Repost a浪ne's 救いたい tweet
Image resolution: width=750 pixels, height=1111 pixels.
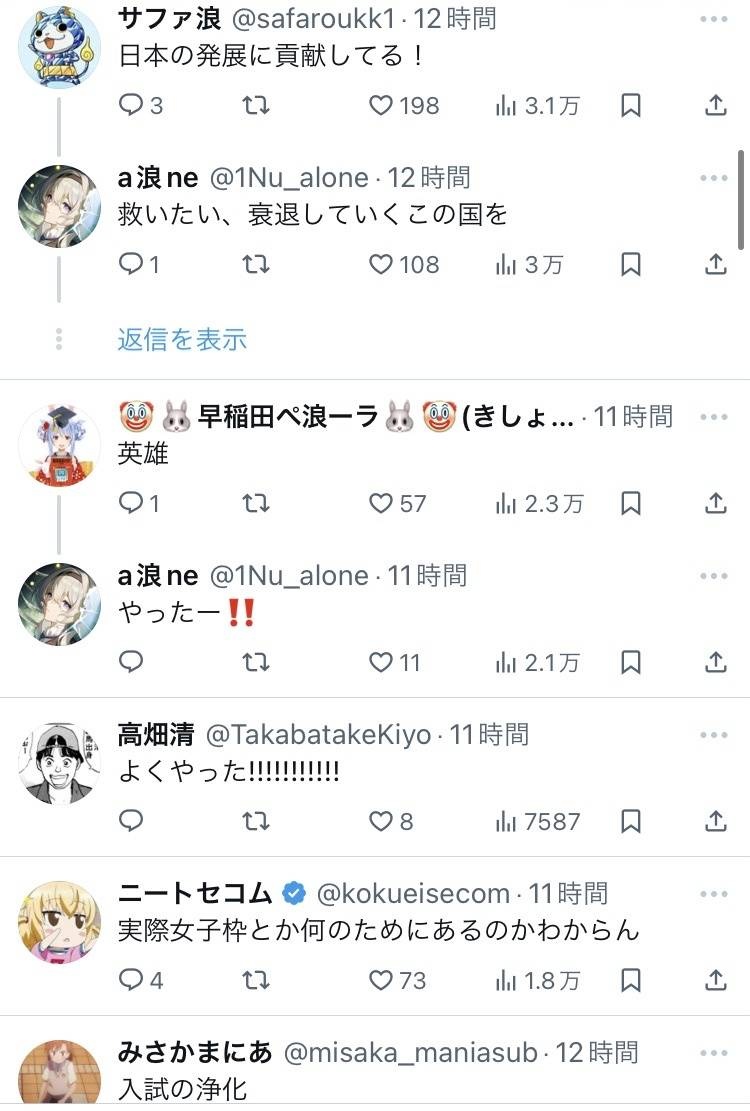tap(256, 264)
